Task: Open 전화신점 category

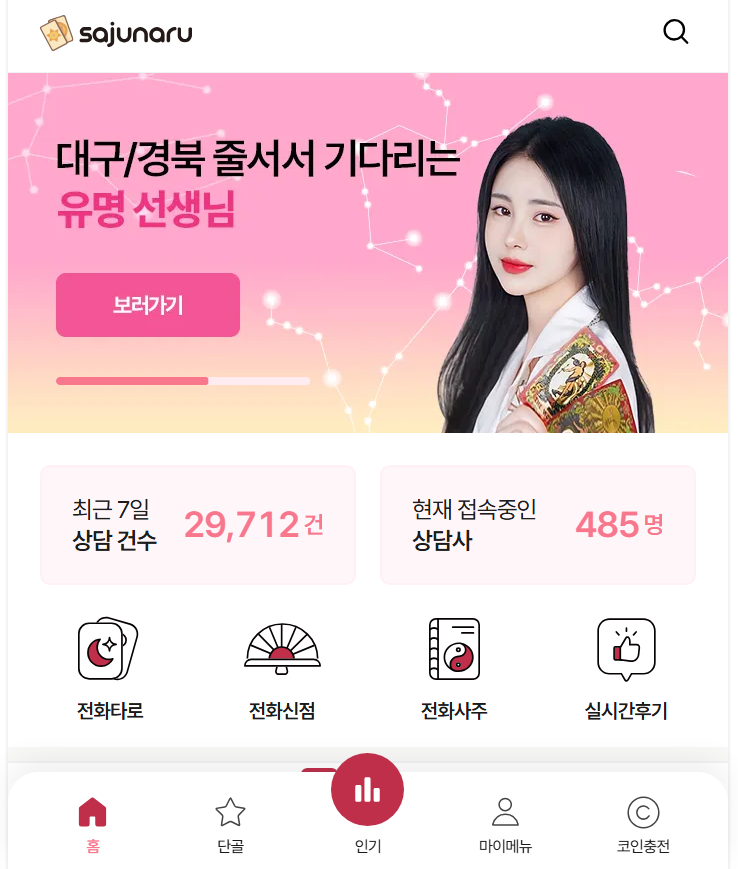Action: 282,668
